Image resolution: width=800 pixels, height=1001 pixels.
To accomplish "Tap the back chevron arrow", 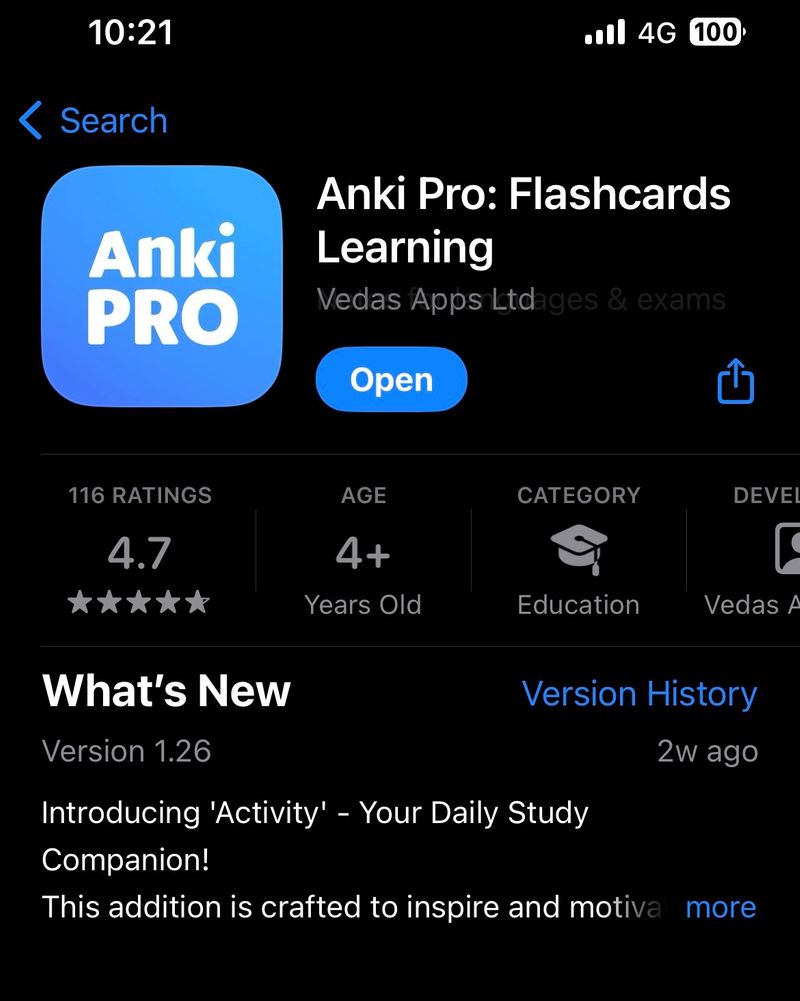I will [29, 120].
